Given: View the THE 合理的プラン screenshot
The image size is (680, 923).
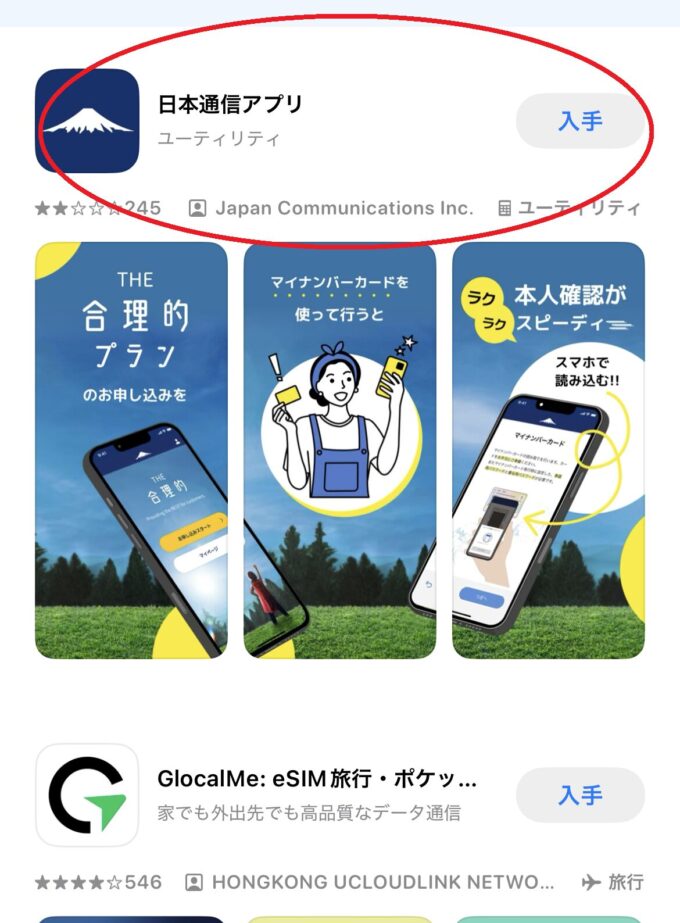Looking at the screenshot, I should pos(131,450).
